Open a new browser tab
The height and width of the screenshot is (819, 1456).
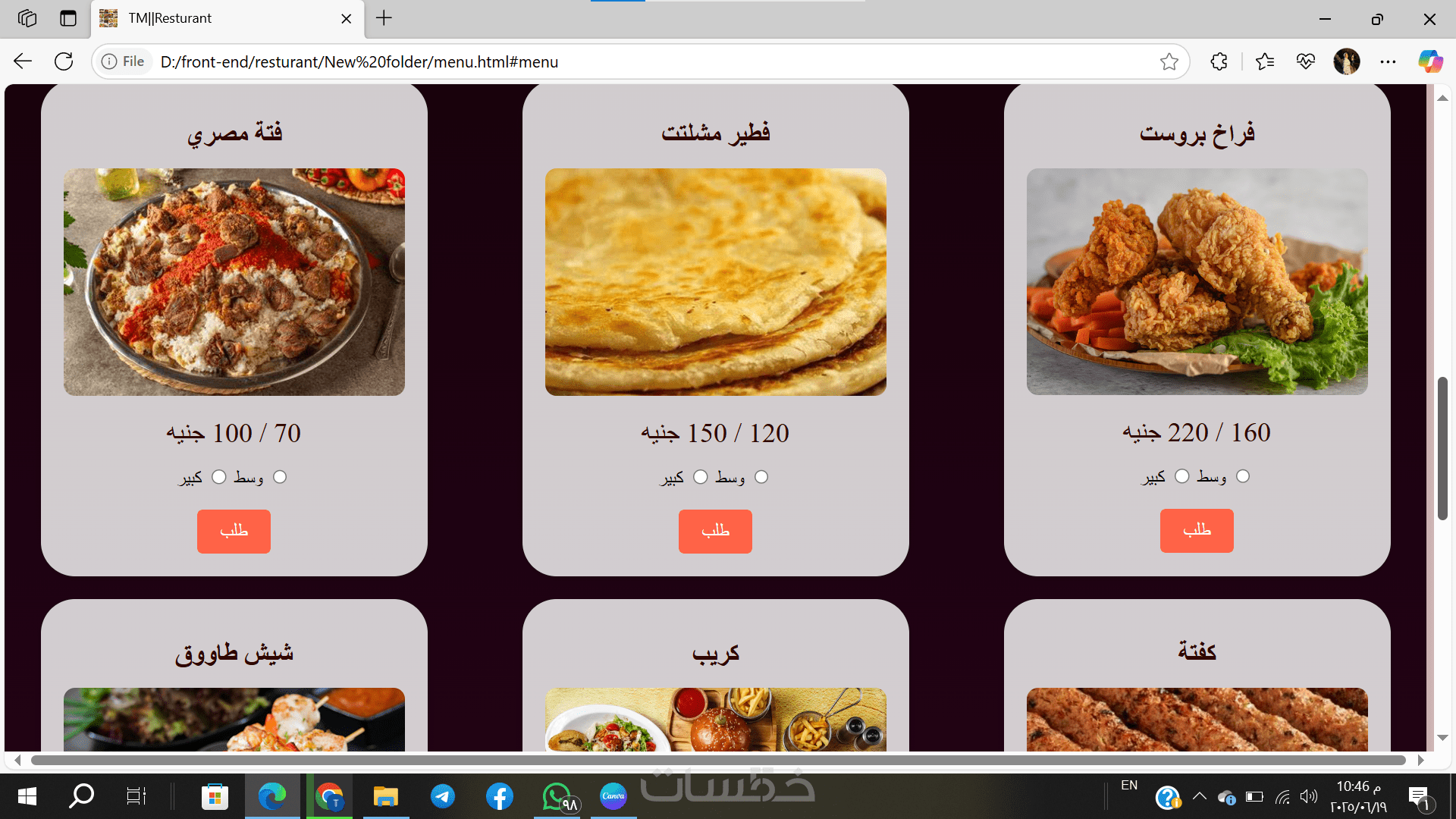384,18
